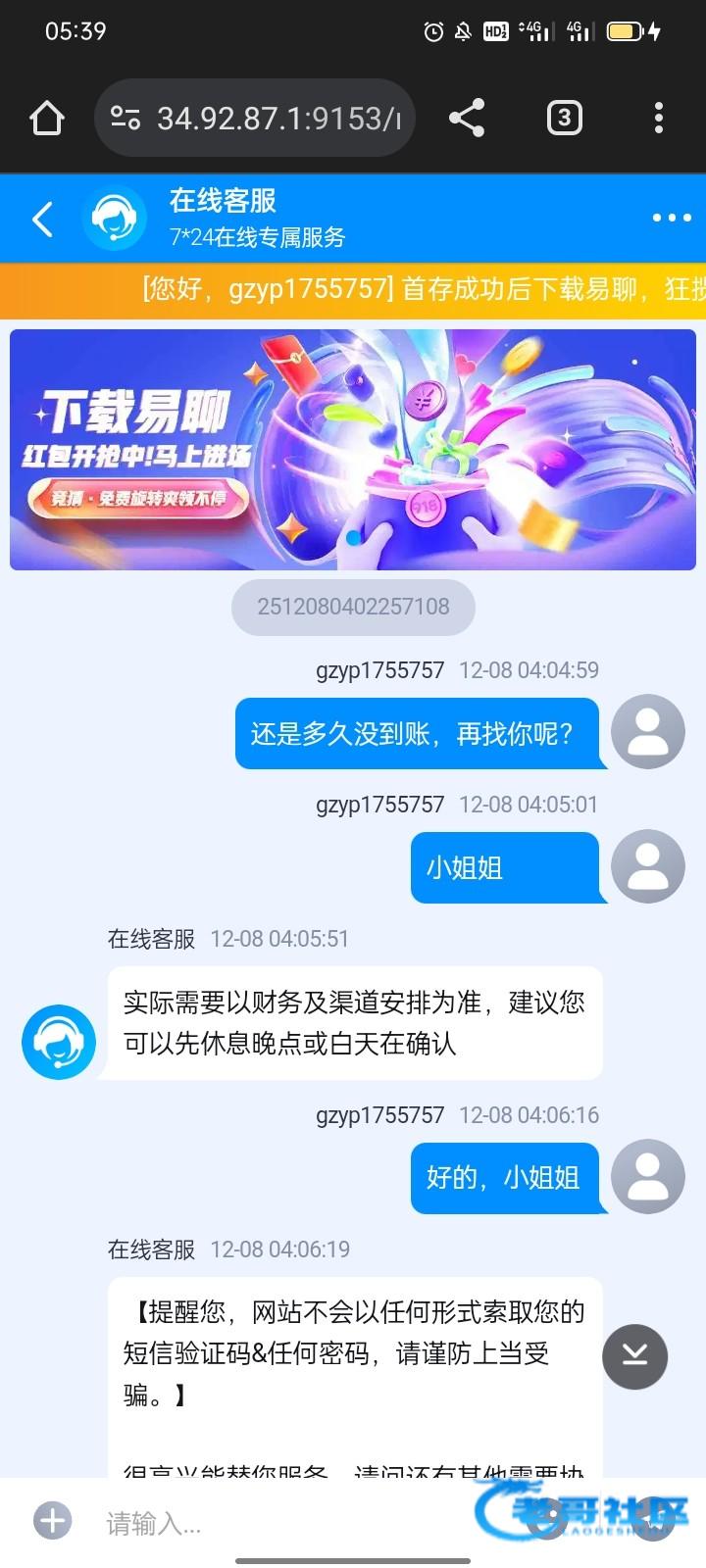Open the browser overflow menu

[x=659, y=119]
